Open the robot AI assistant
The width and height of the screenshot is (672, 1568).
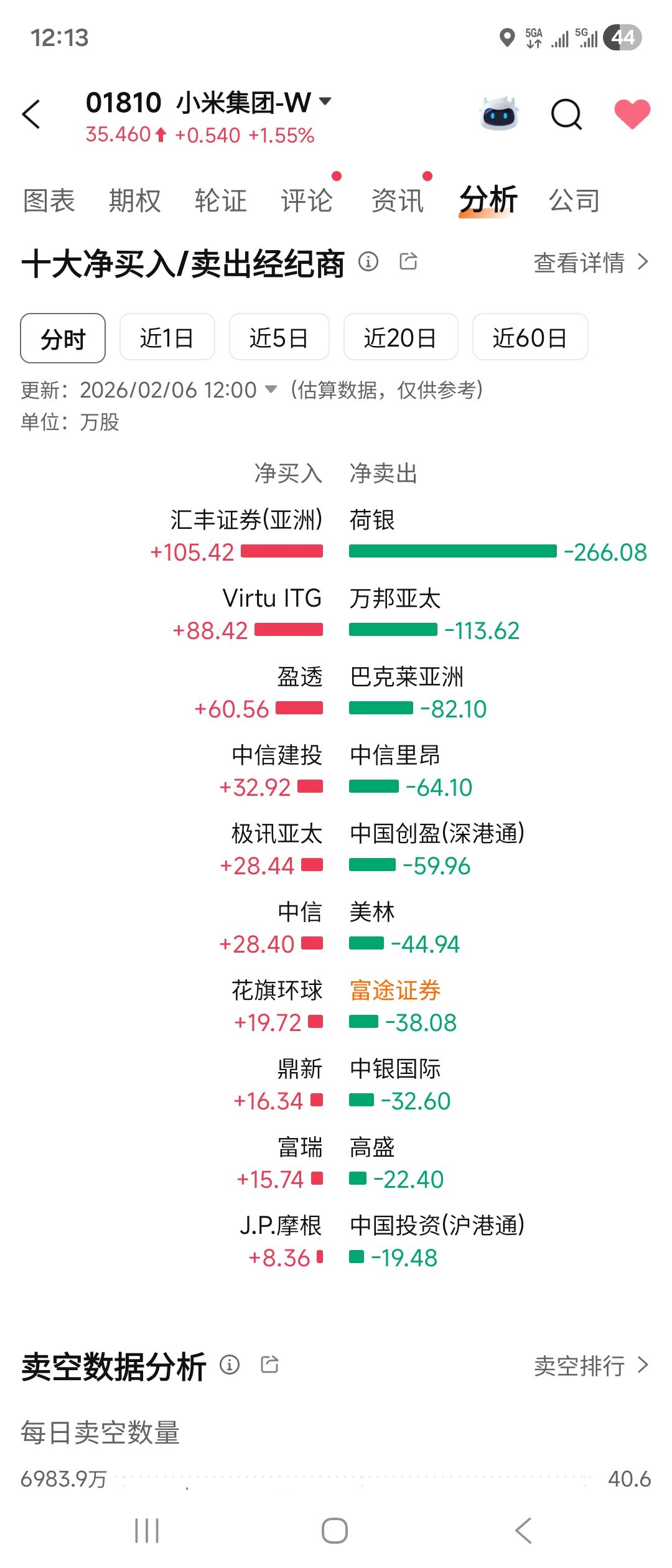499,114
